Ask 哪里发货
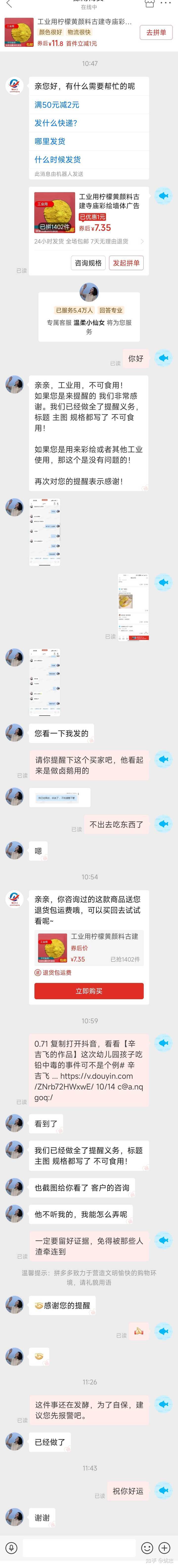178x1568 pixels. [49, 141]
